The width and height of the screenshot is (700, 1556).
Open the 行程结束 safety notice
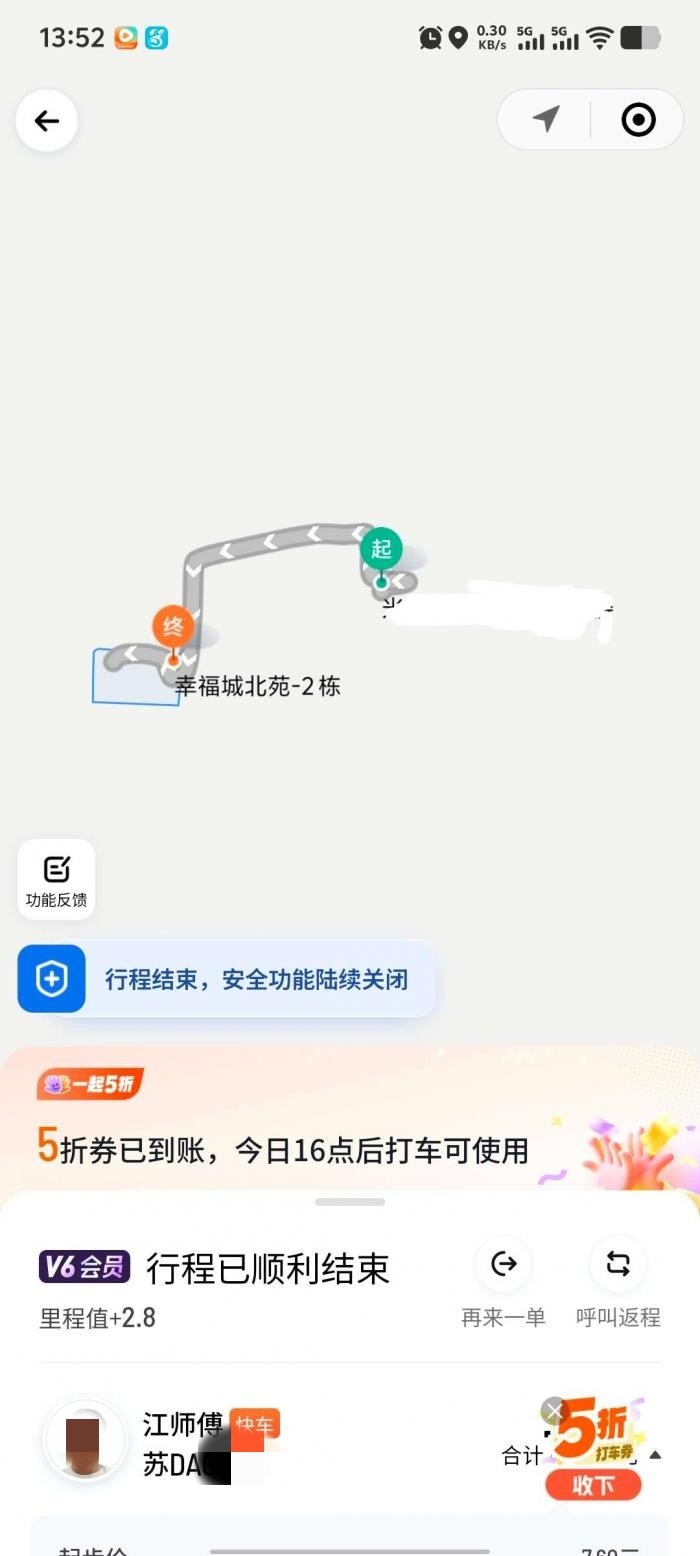pyautogui.click(x=226, y=979)
